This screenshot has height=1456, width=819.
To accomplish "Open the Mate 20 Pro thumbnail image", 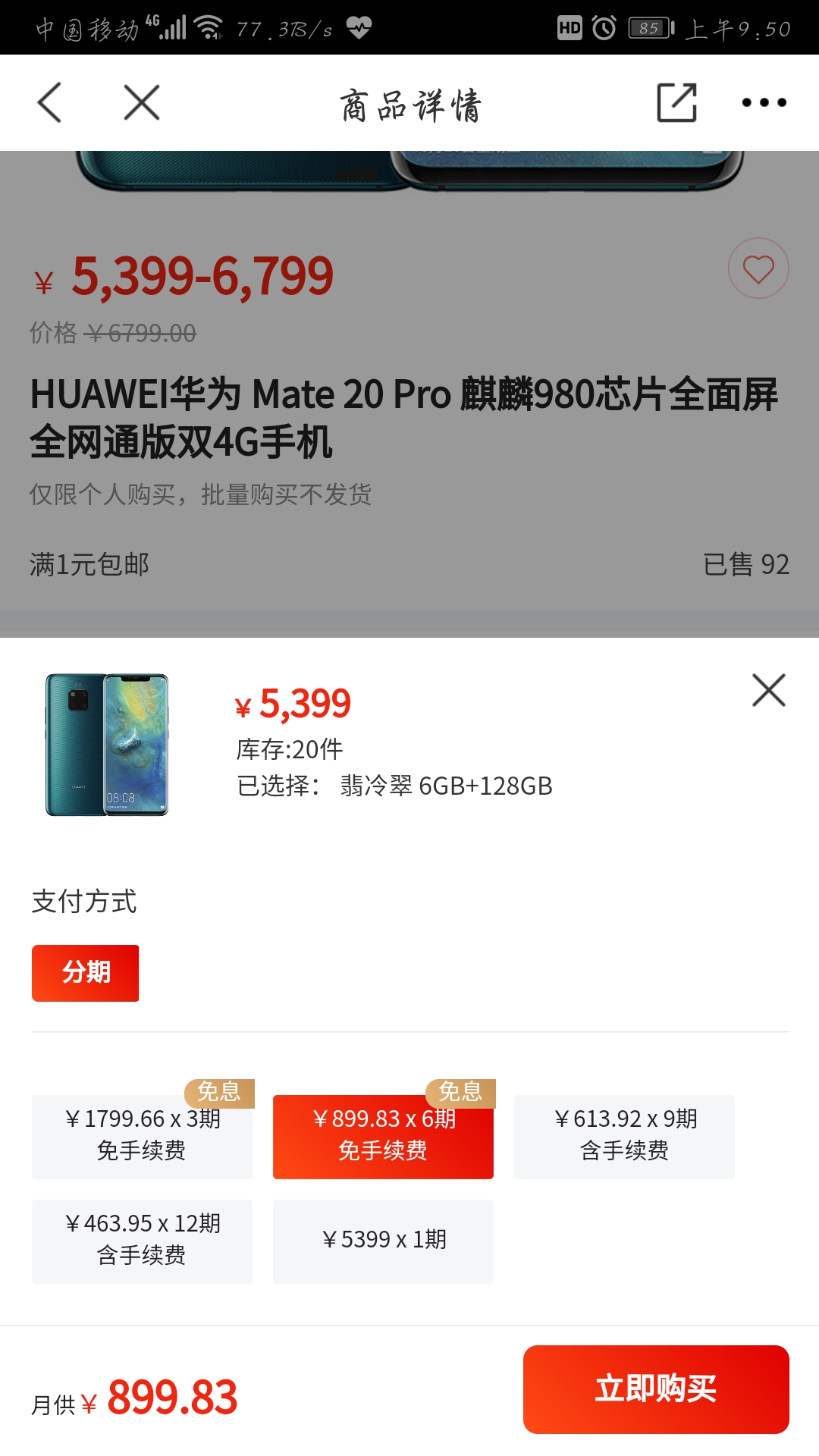I will (107, 745).
